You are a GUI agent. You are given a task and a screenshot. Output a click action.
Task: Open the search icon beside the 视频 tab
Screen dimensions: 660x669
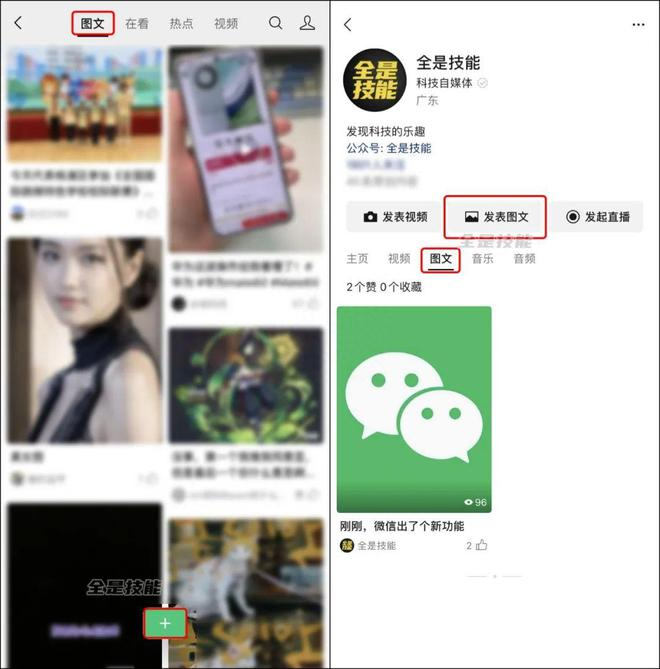pos(276,23)
